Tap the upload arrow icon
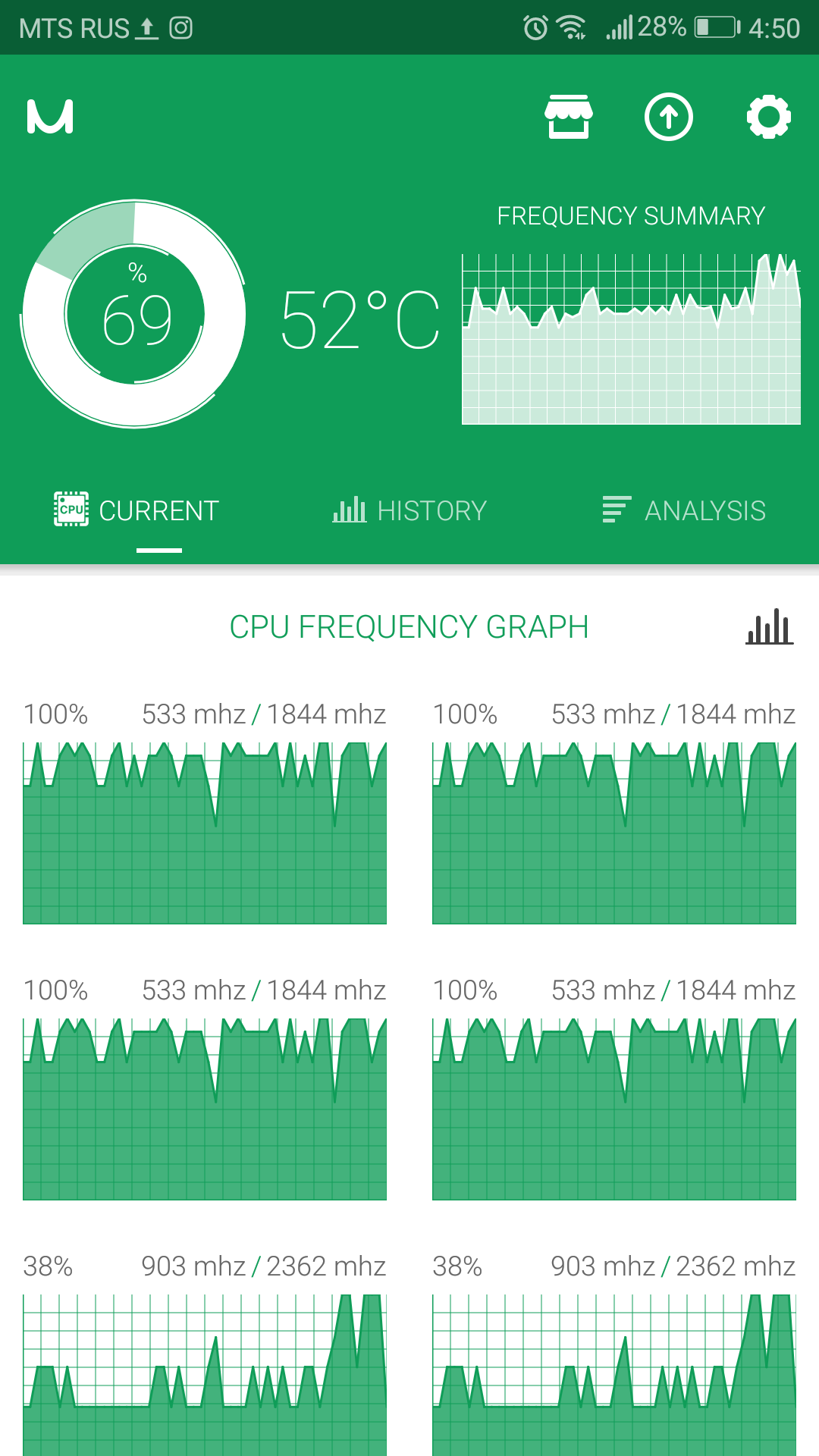Image resolution: width=819 pixels, height=1456 pixels. point(669,117)
